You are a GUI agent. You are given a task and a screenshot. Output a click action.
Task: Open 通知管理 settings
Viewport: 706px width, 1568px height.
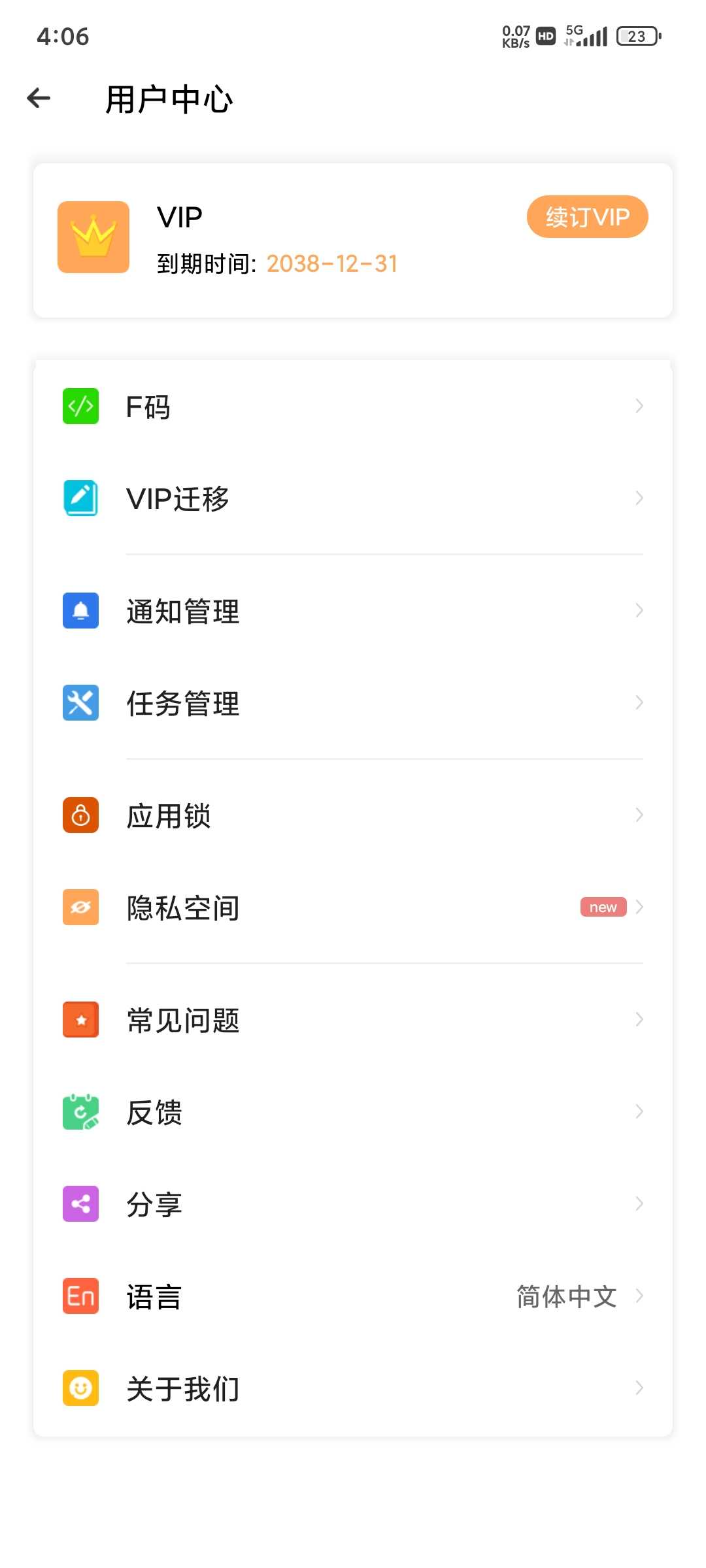click(353, 611)
